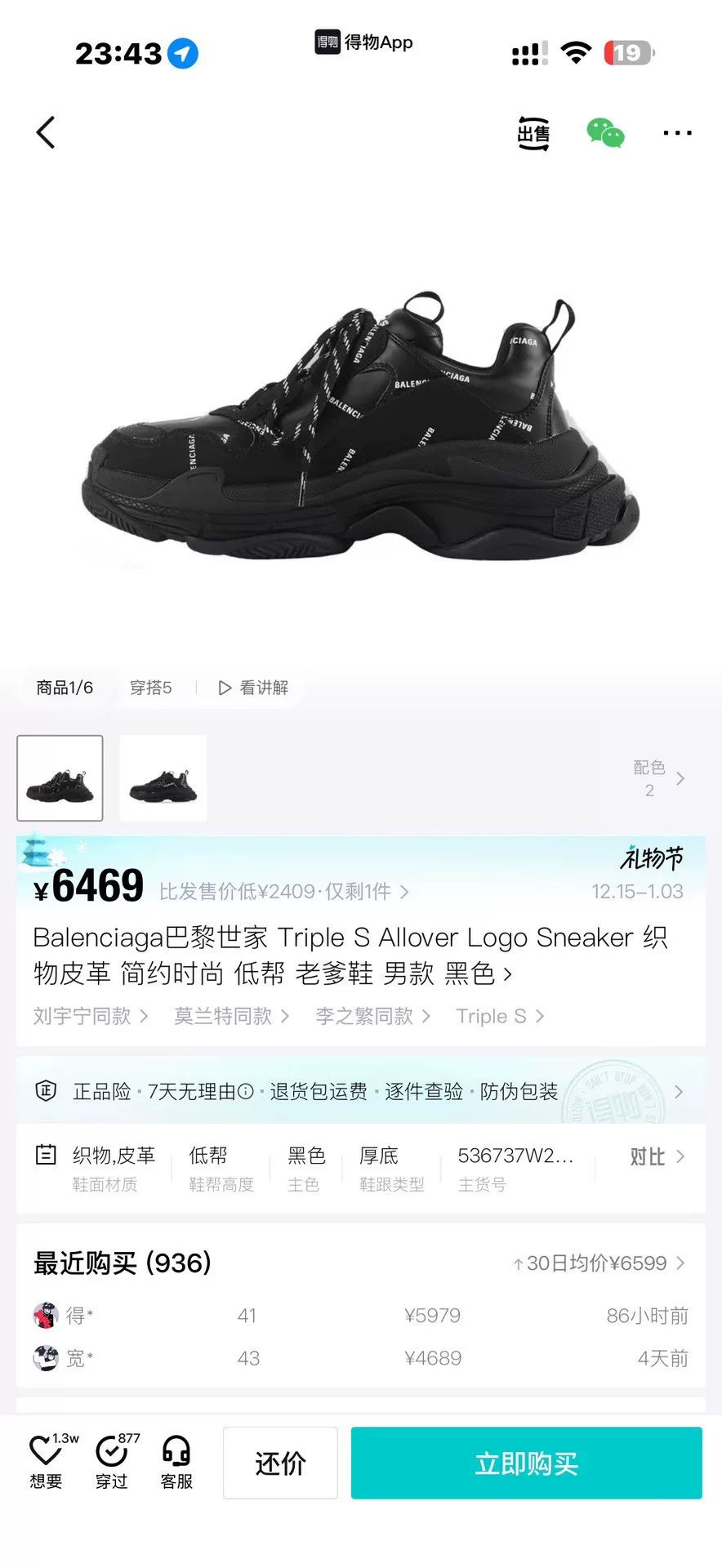
Task: Tap the 出售 sell icon
Action: tap(533, 133)
